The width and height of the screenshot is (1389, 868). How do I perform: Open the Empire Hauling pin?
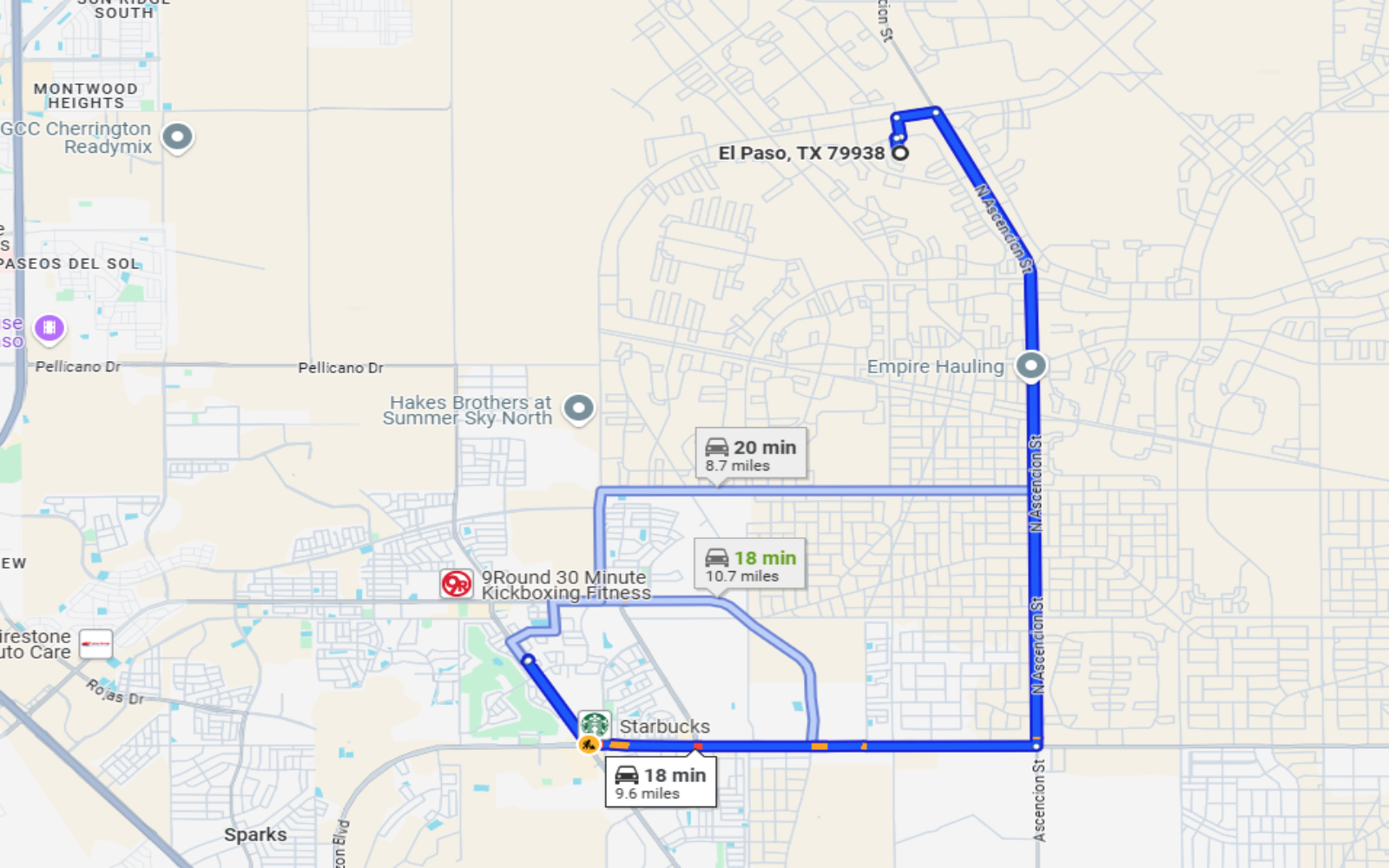pyautogui.click(x=1030, y=365)
